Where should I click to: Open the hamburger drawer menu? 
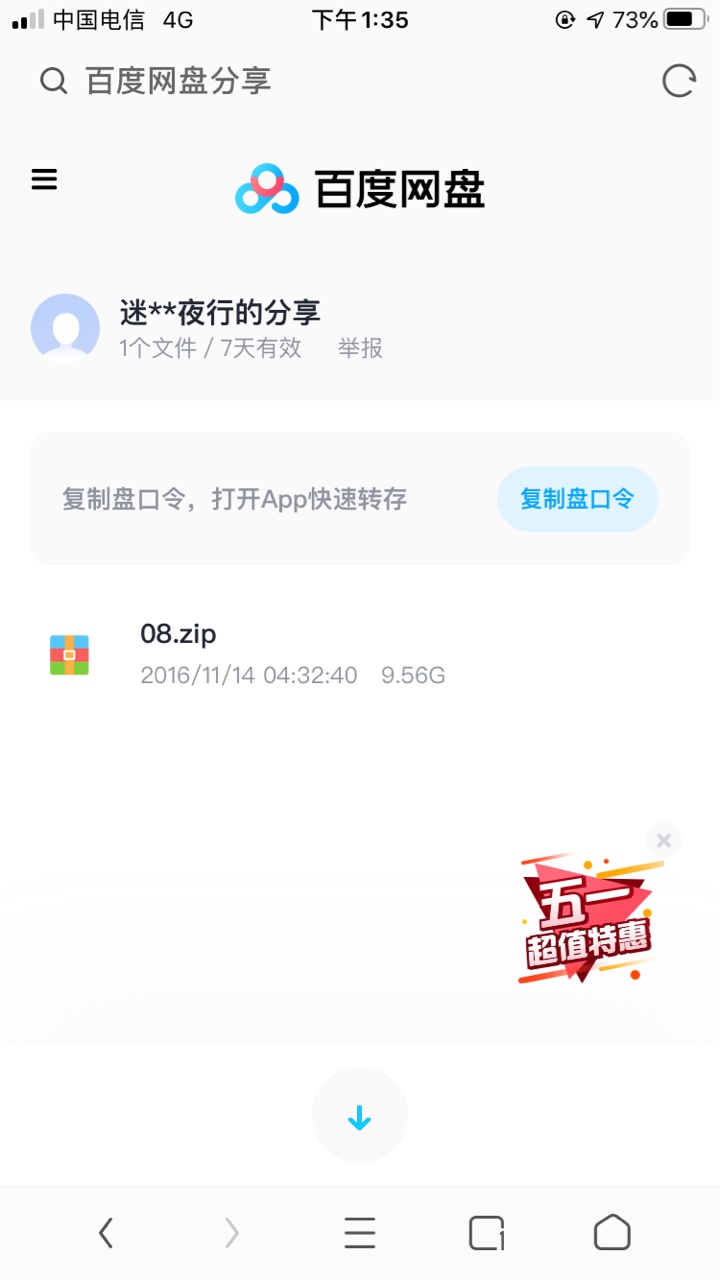pos(44,180)
